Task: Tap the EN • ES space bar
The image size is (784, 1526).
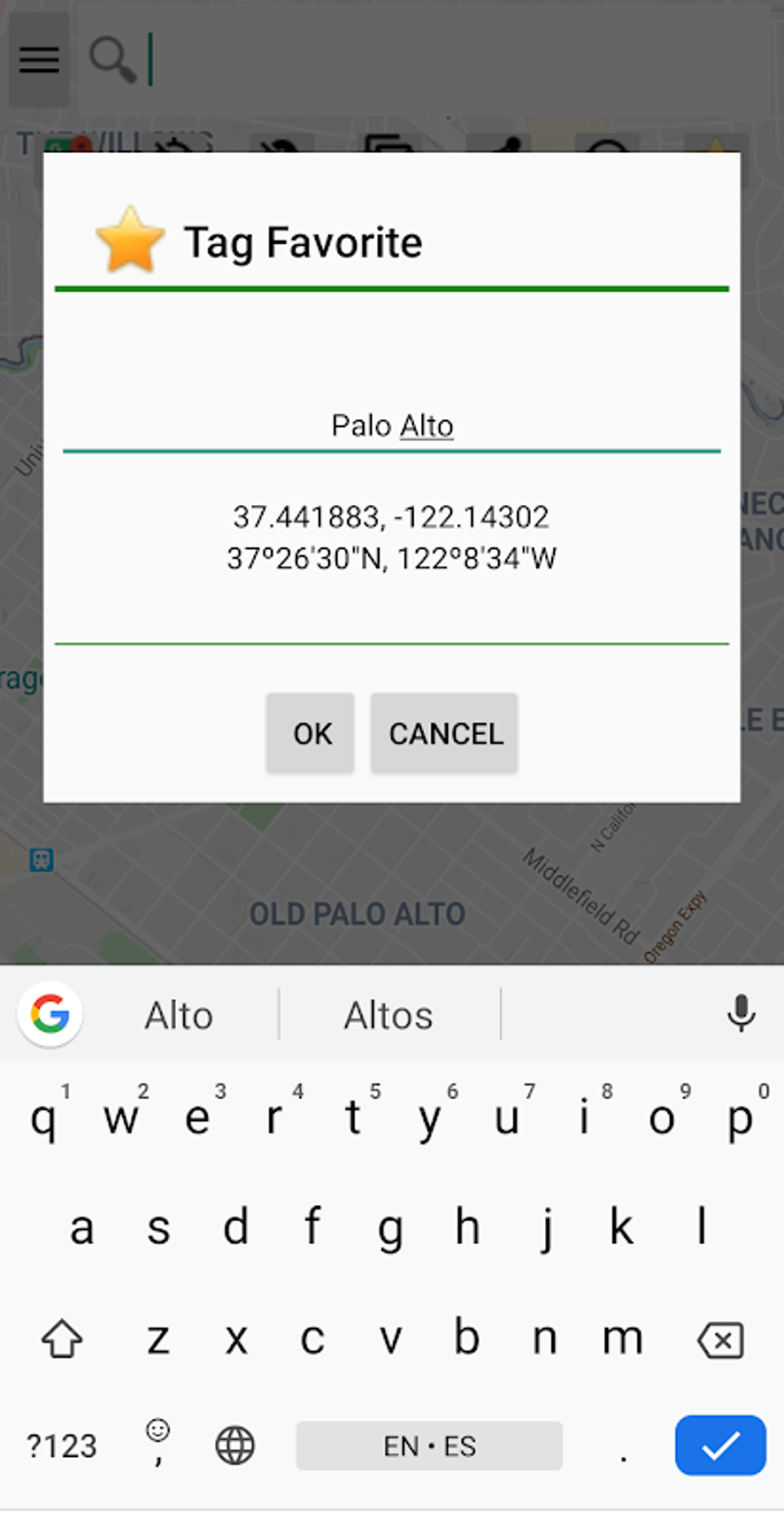Action: 429,1445
